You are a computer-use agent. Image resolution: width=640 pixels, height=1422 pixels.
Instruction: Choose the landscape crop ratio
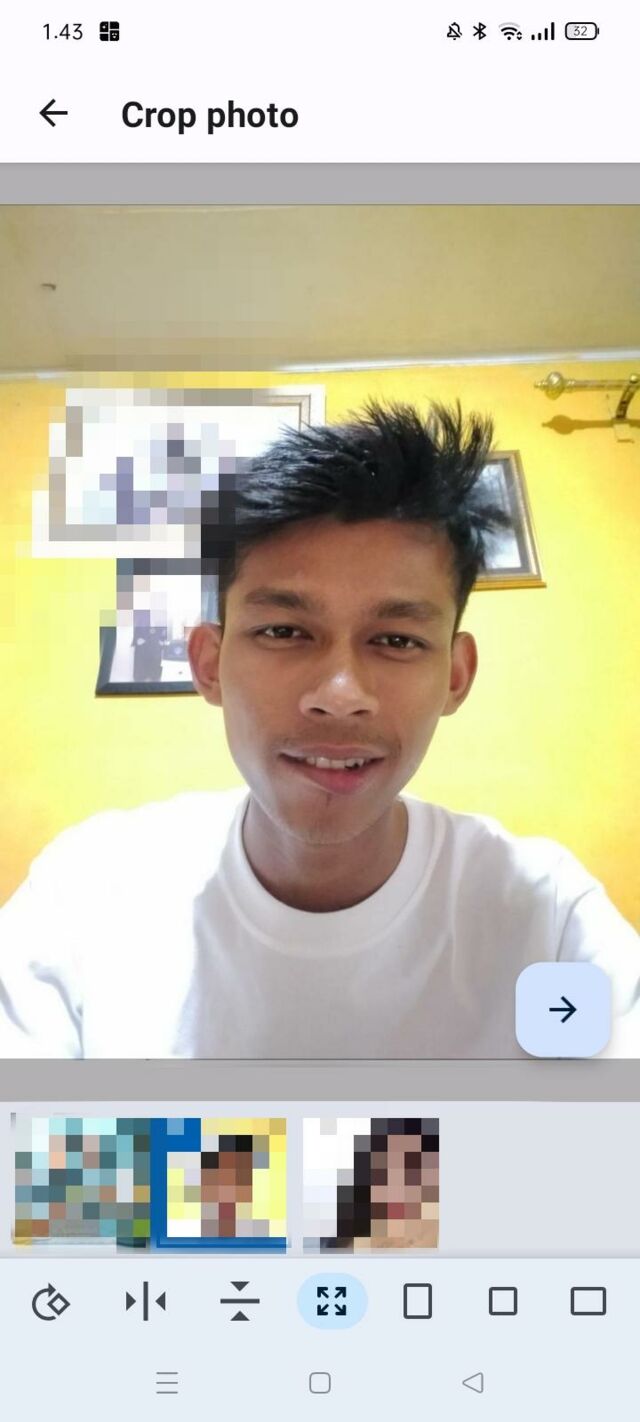tap(588, 1301)
